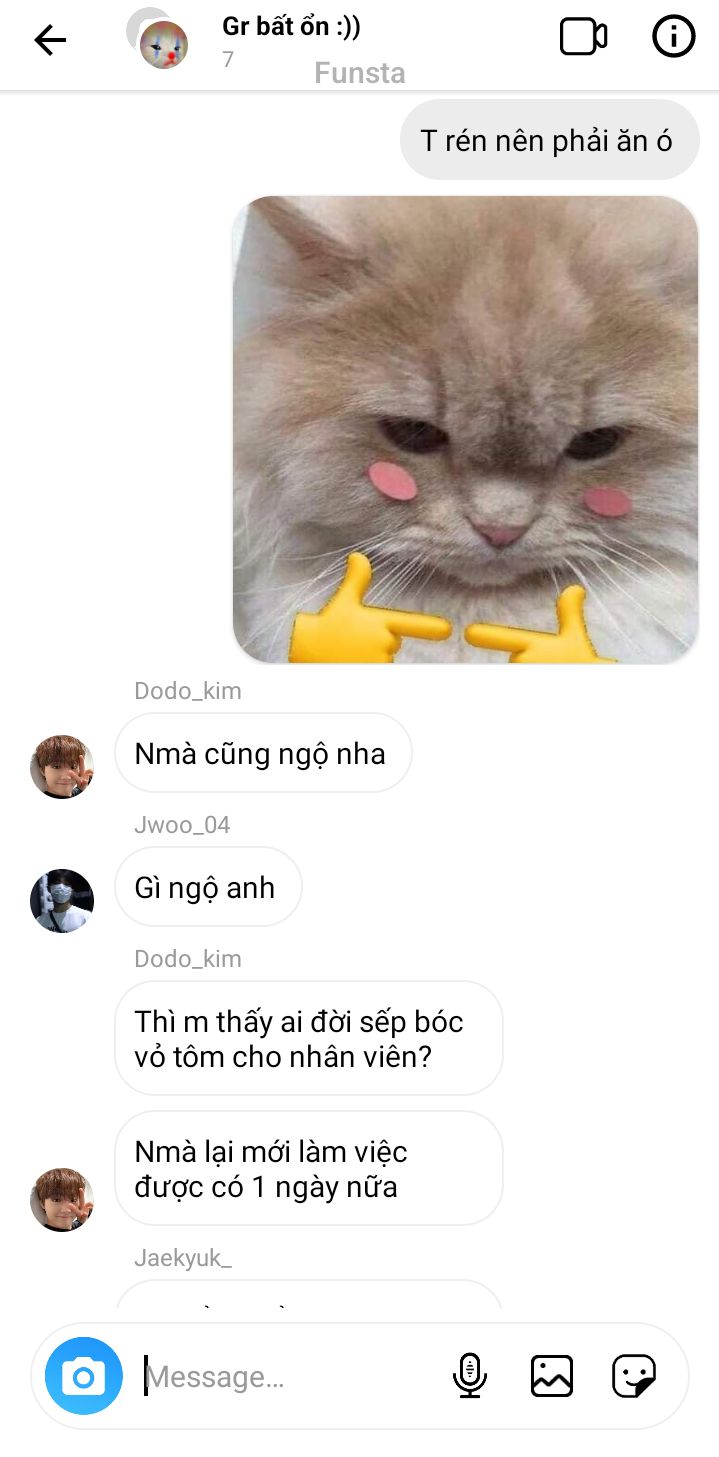Open the photo gallery picker

(x=551, y=1376)
